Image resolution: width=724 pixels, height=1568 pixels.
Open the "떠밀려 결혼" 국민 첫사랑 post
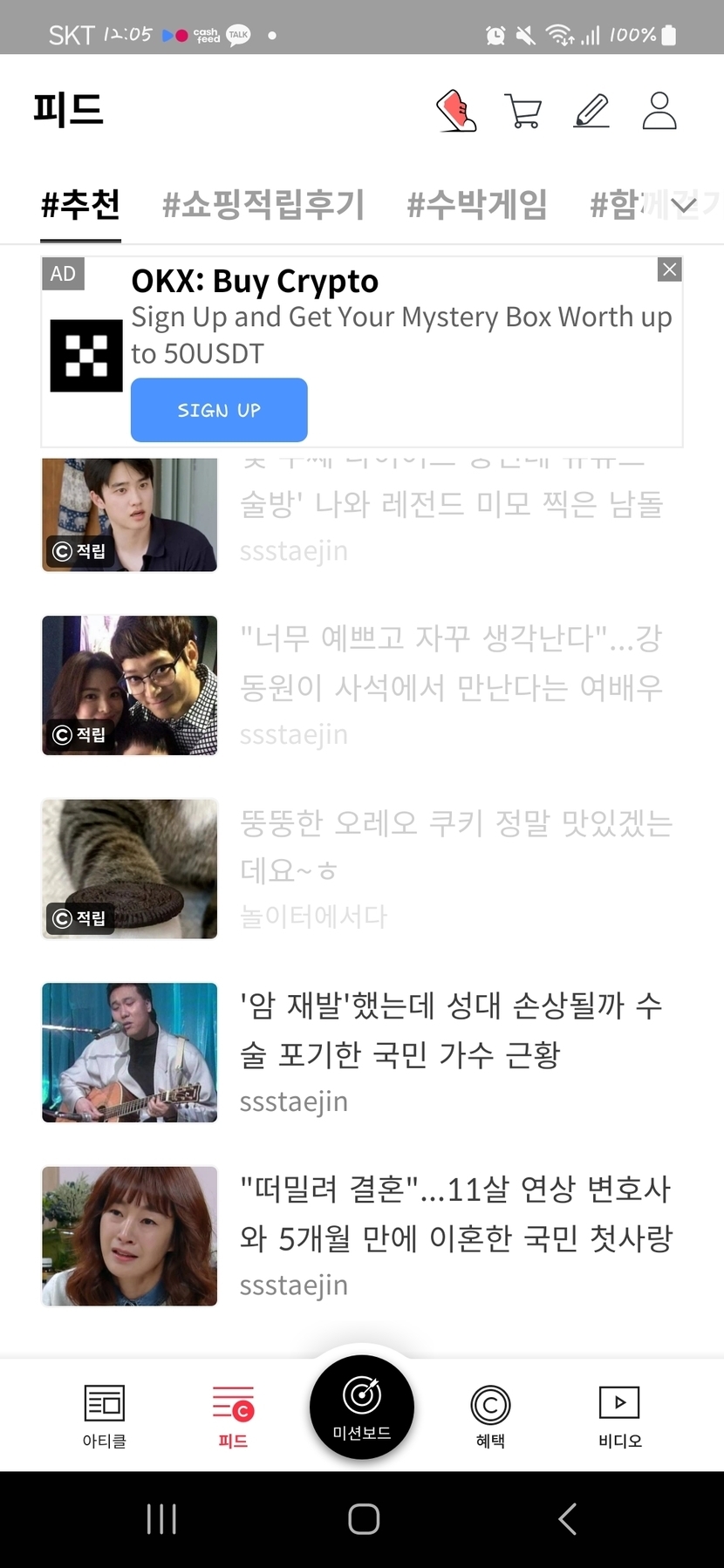454,1214
